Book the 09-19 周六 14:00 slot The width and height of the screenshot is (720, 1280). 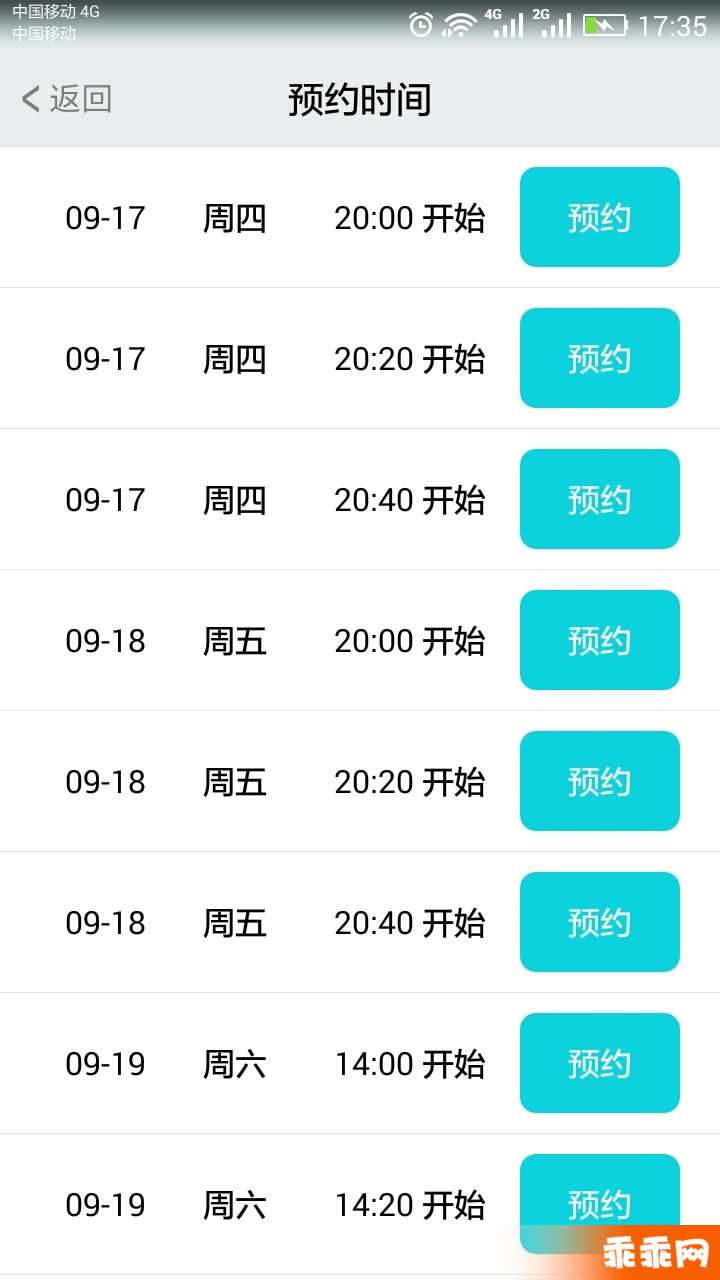point(600,1063)
